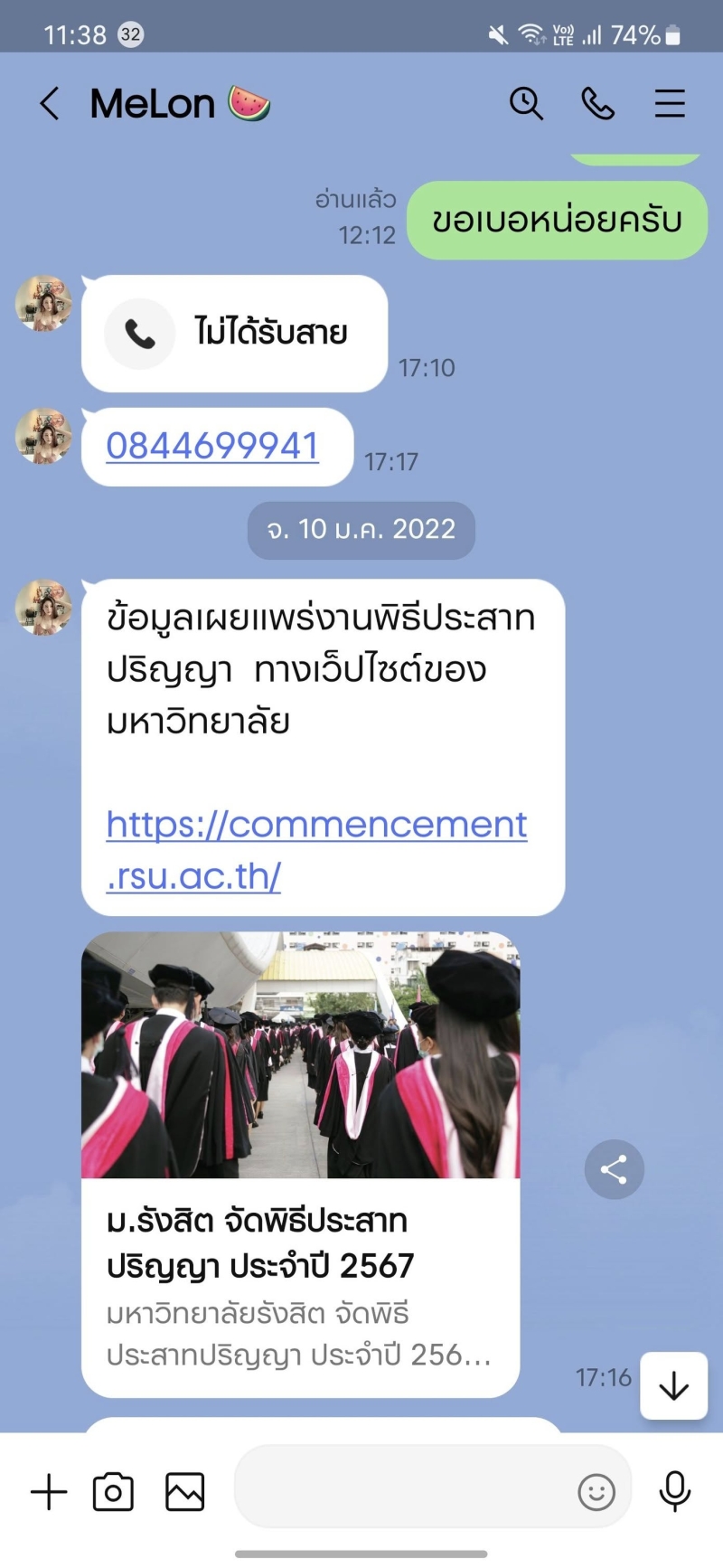Image resolution: width=723 pixels, height=1568 pixels.
Task: Go back from the MeLon chat
Action: [x=50, y=104]
